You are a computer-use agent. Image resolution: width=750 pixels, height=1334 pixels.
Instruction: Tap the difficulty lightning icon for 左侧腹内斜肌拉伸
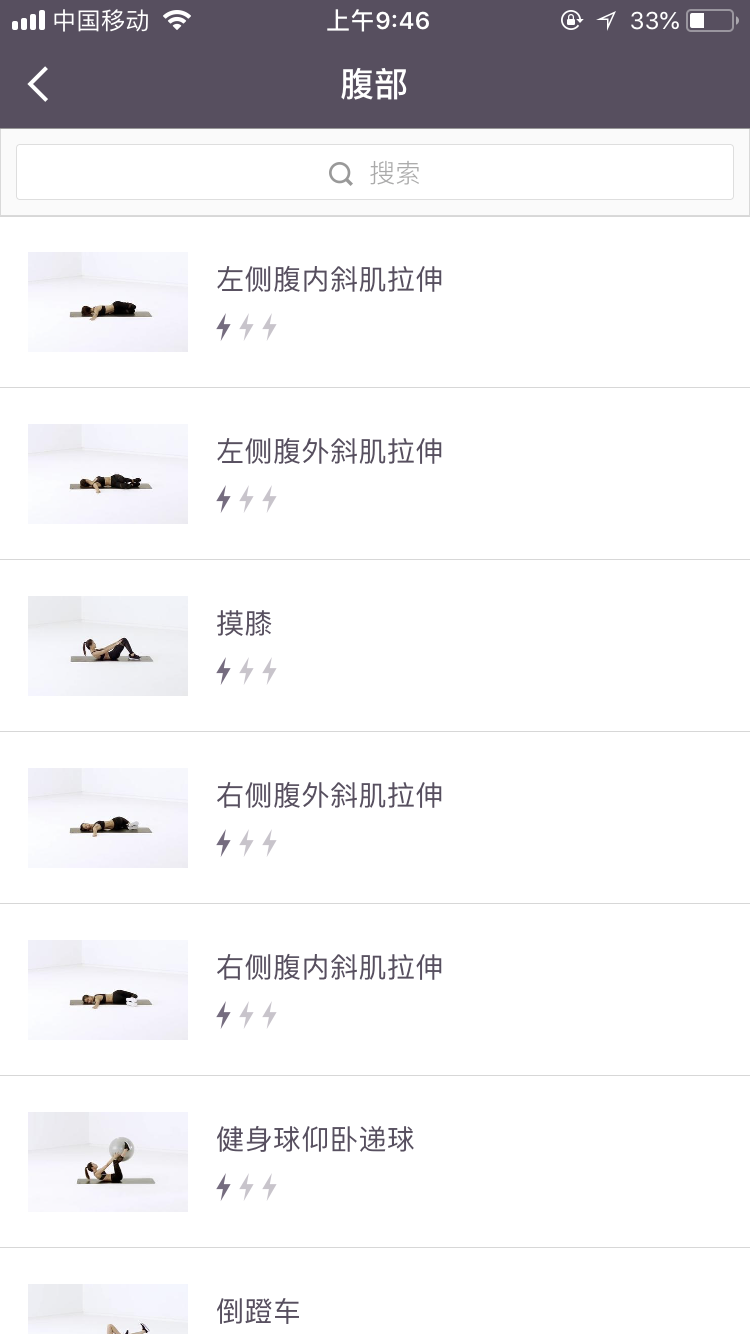tap(246, 326)
